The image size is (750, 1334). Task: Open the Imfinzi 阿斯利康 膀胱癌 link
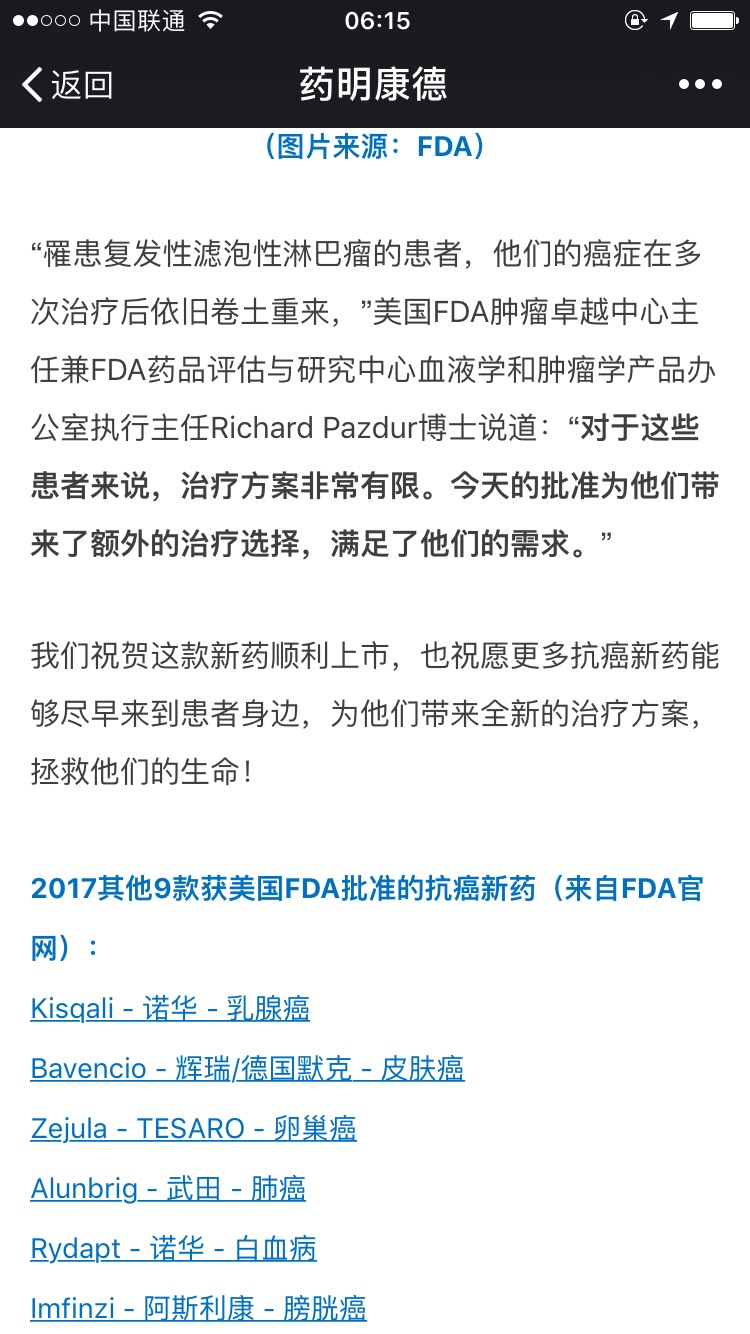click(198, 1308)
